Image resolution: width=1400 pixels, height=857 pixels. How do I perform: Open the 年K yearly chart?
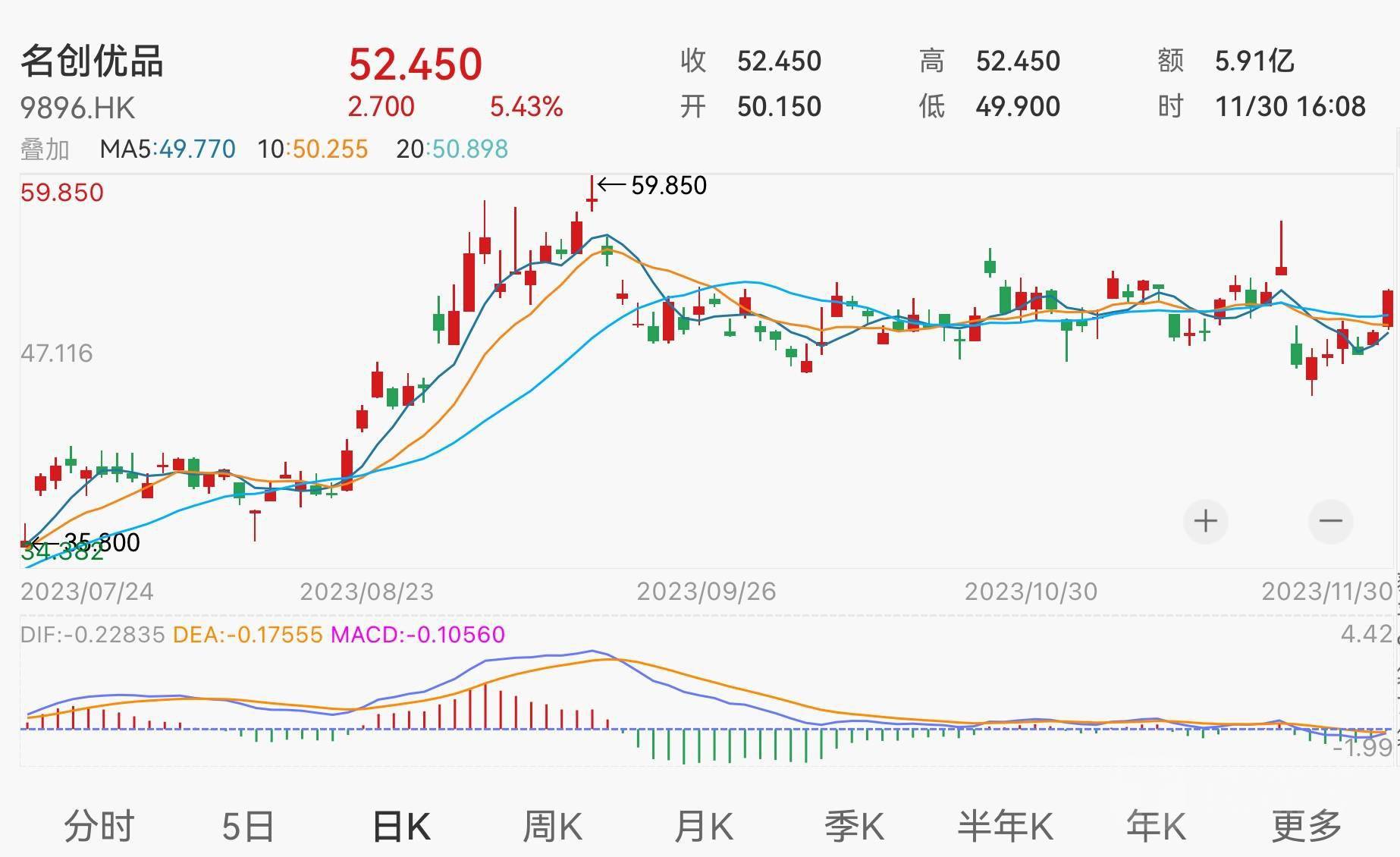pyautogui.click(x=1155, y=826)
